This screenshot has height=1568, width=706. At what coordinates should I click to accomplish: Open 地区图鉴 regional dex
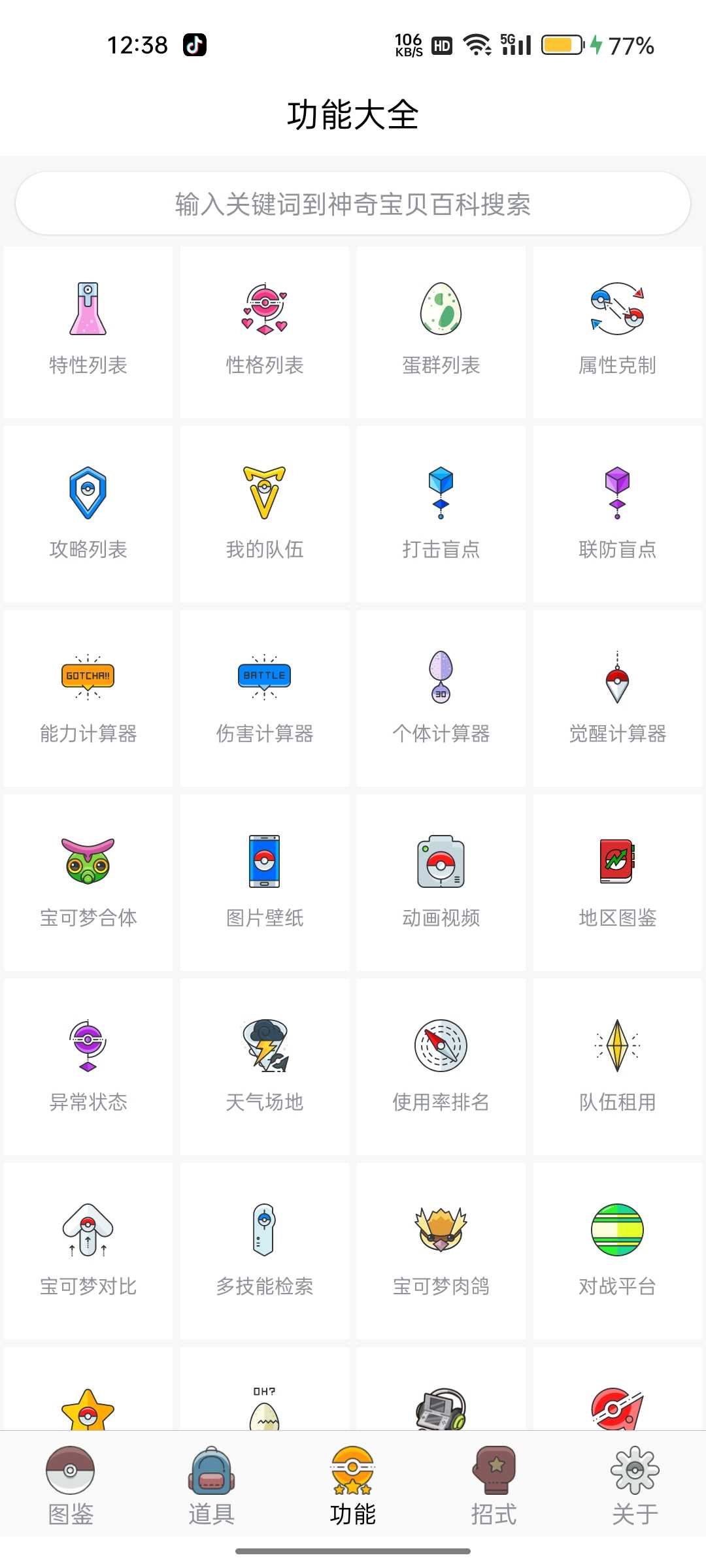tap(618, 883)
